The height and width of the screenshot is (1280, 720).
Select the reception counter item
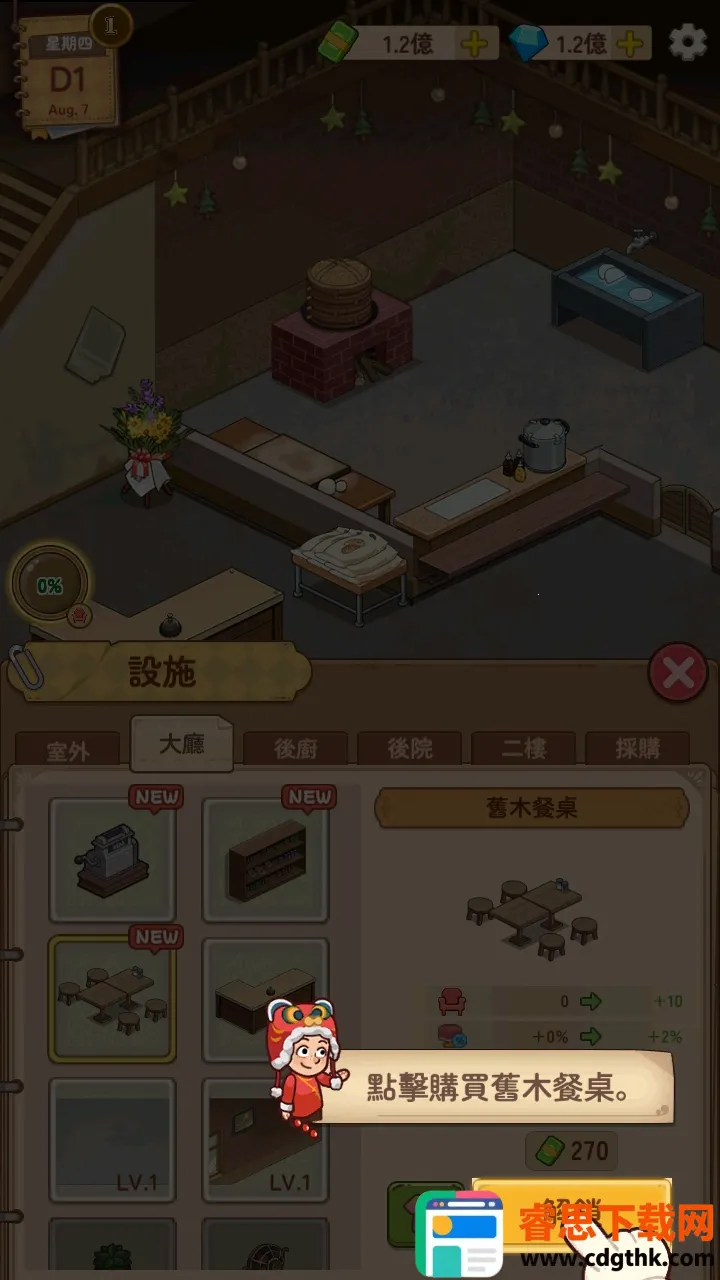pos(266,998)
